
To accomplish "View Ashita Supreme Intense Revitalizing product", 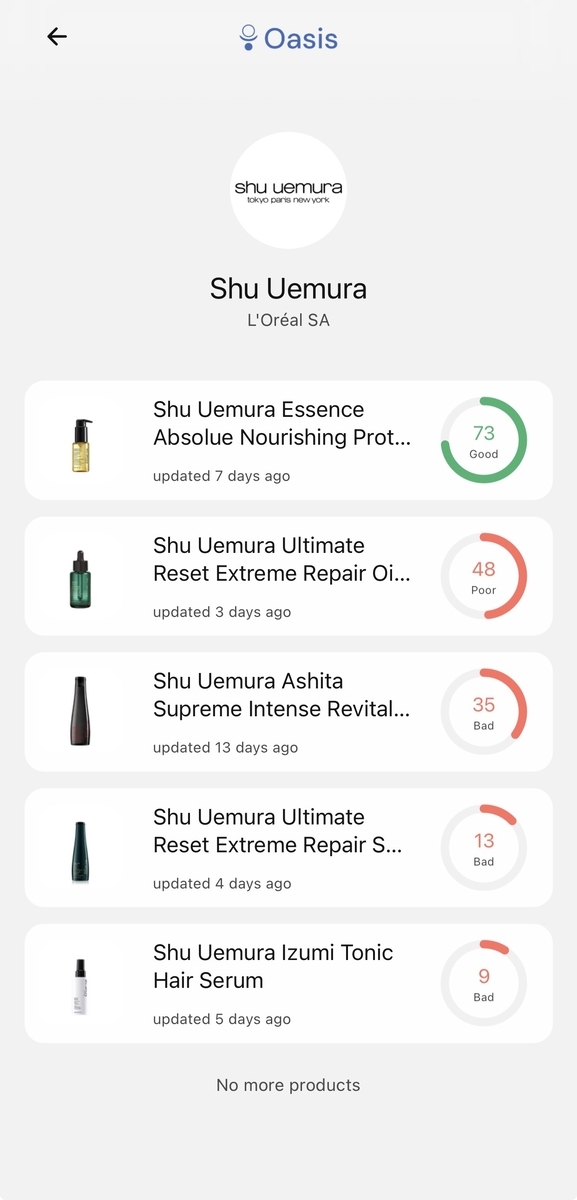I will tap(288, 712).
